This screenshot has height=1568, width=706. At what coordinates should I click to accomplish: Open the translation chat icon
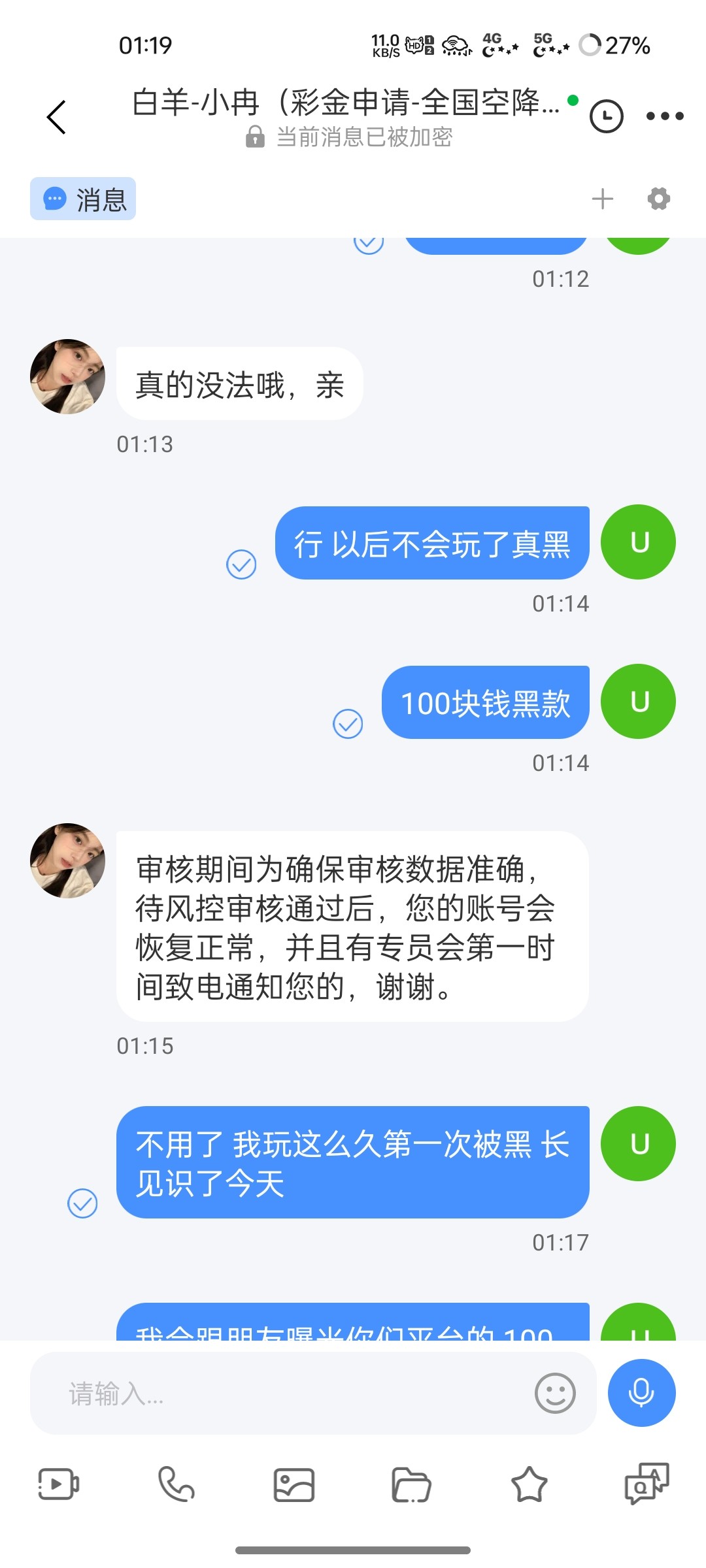(x=647, y=1484)
